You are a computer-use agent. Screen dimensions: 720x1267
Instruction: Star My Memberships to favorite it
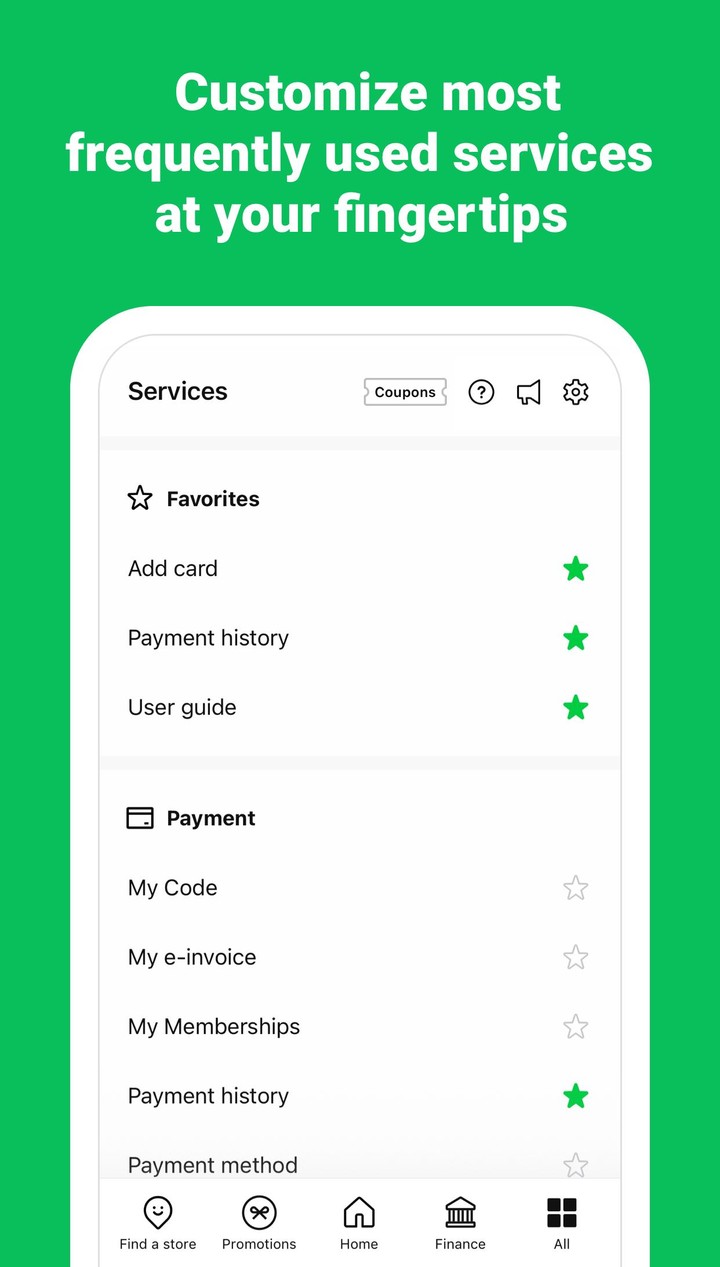pos(576,1026)
